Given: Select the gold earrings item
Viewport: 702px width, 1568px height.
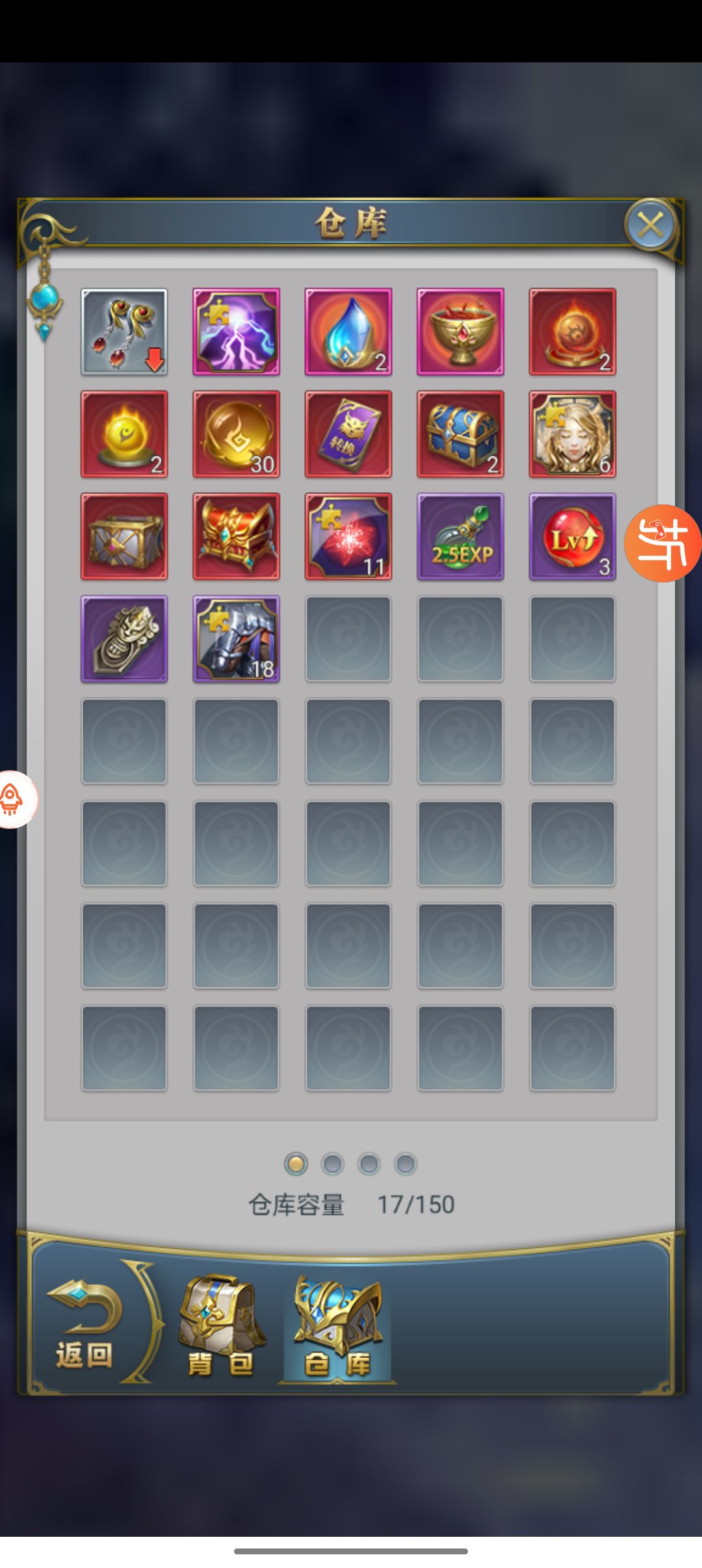Looking at the screenshot, I should (124, 332).
